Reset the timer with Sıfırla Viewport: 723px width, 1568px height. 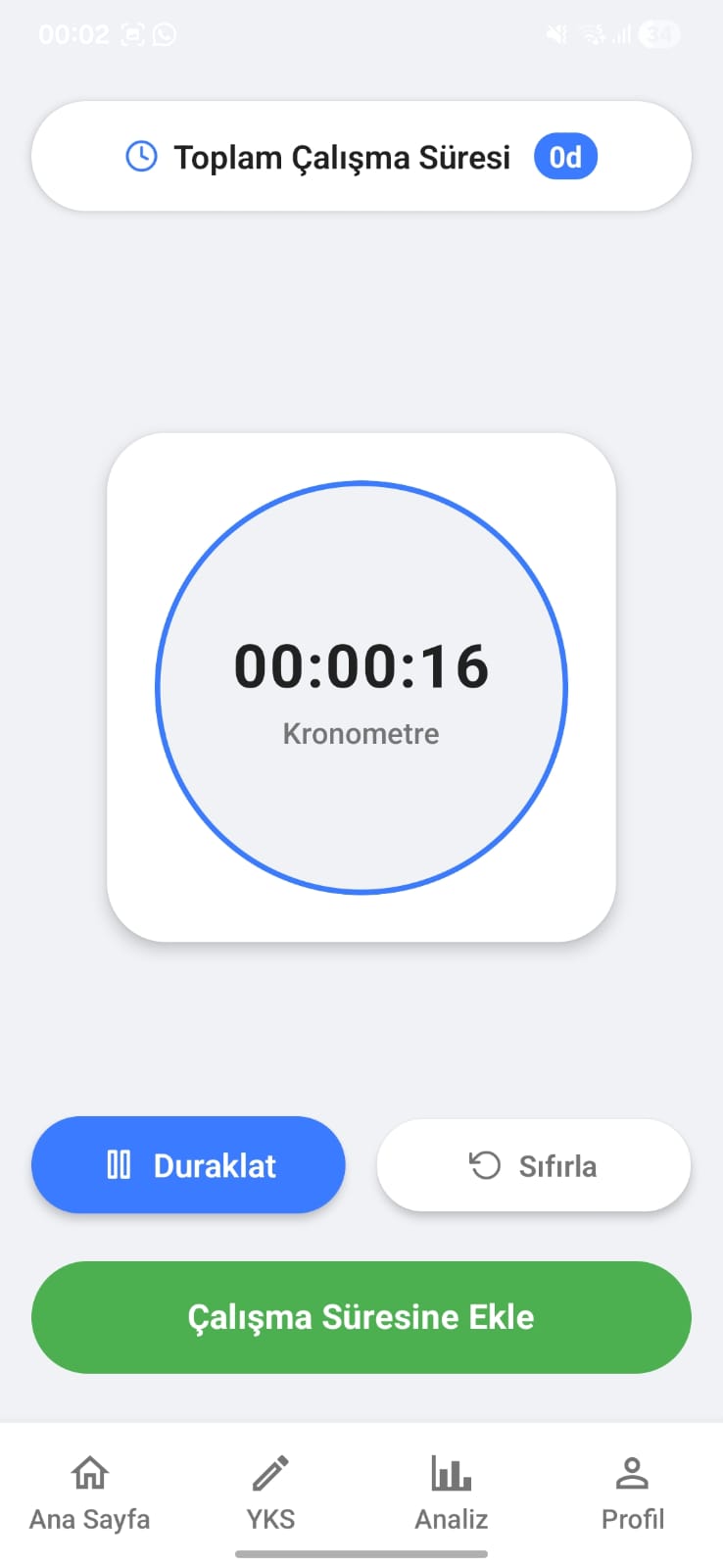click(534, 1165)
